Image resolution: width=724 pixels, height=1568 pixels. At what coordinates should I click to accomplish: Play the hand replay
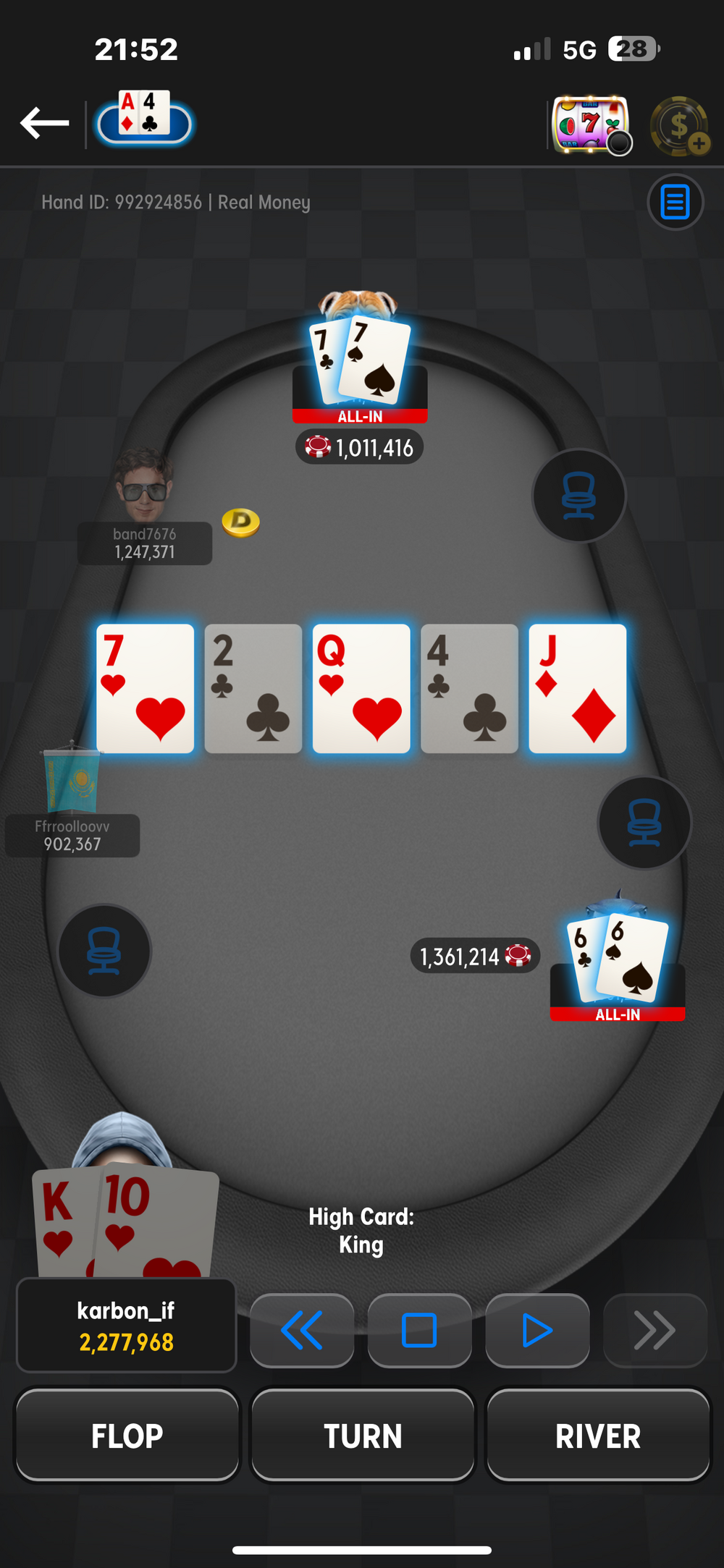[537, 1330]
